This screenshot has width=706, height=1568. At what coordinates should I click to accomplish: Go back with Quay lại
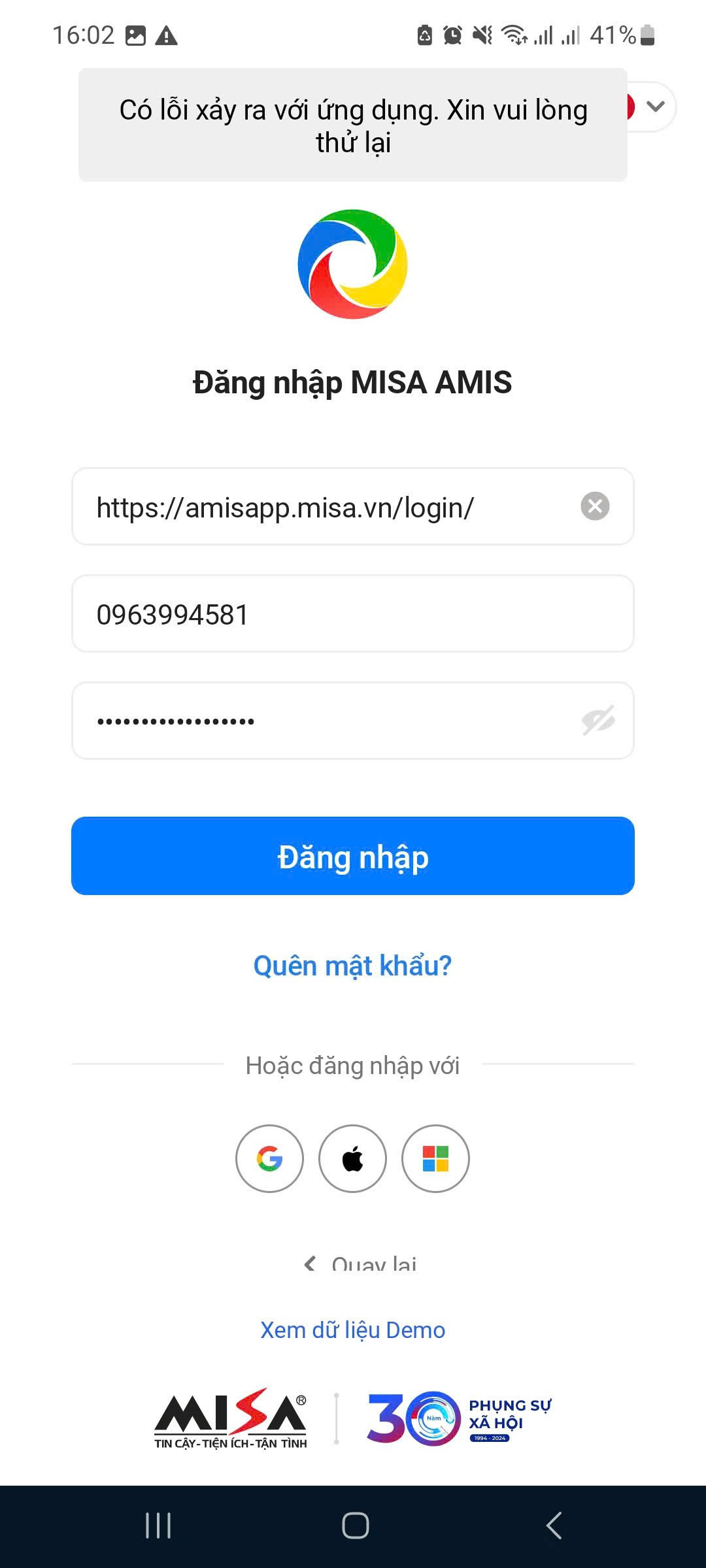tap(361, 1264)
